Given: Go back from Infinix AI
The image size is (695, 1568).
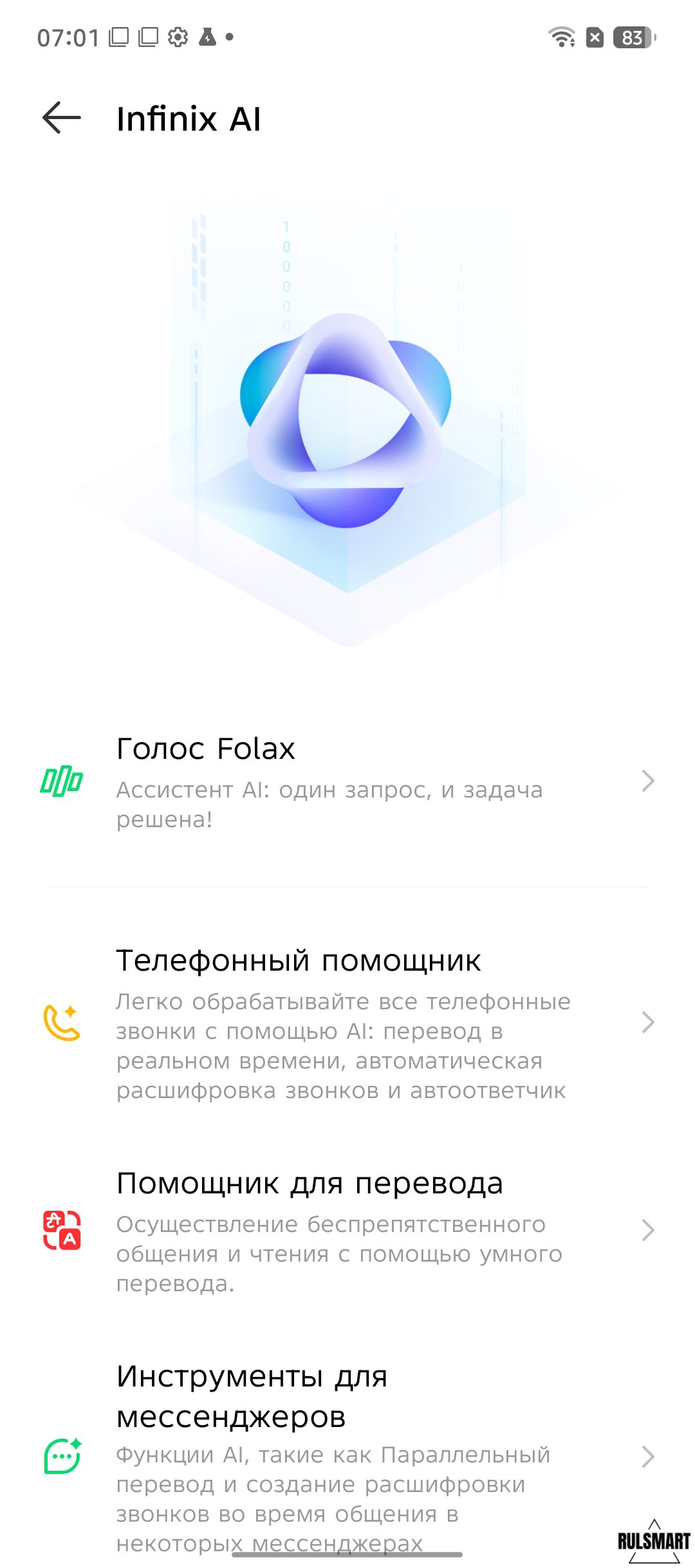Looking at the screenshot, I should click(x=62, y=118).
